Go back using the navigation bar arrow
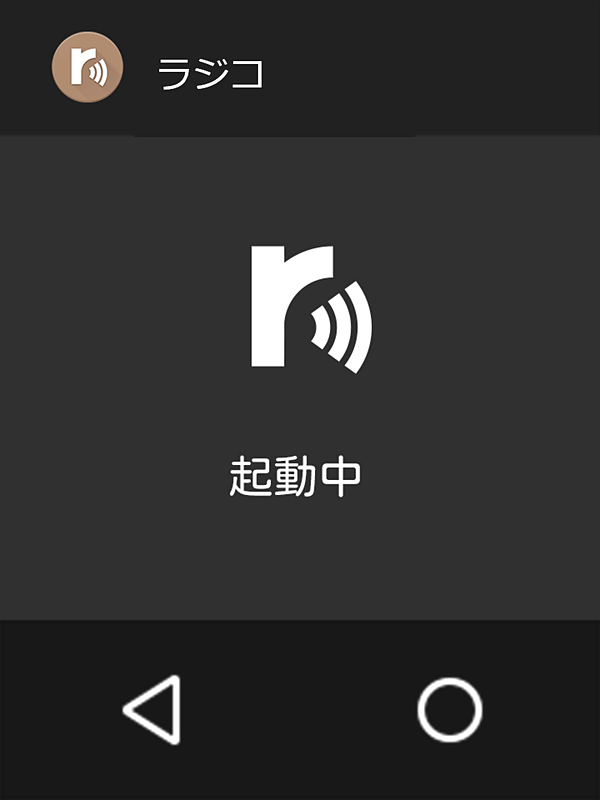Screen dimensions: 600x800 (154, 709)
